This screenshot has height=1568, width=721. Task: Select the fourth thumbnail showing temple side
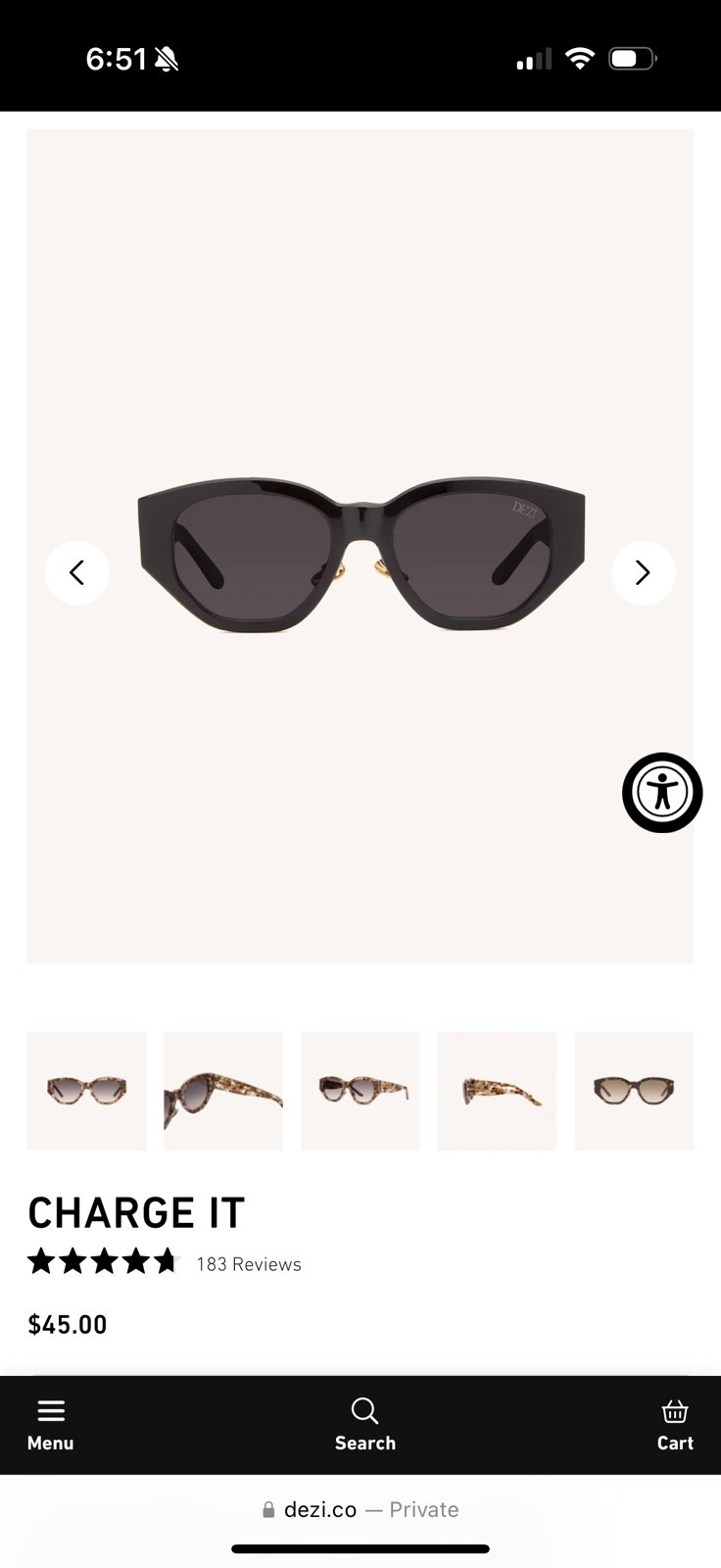(x=497, y=1091)
